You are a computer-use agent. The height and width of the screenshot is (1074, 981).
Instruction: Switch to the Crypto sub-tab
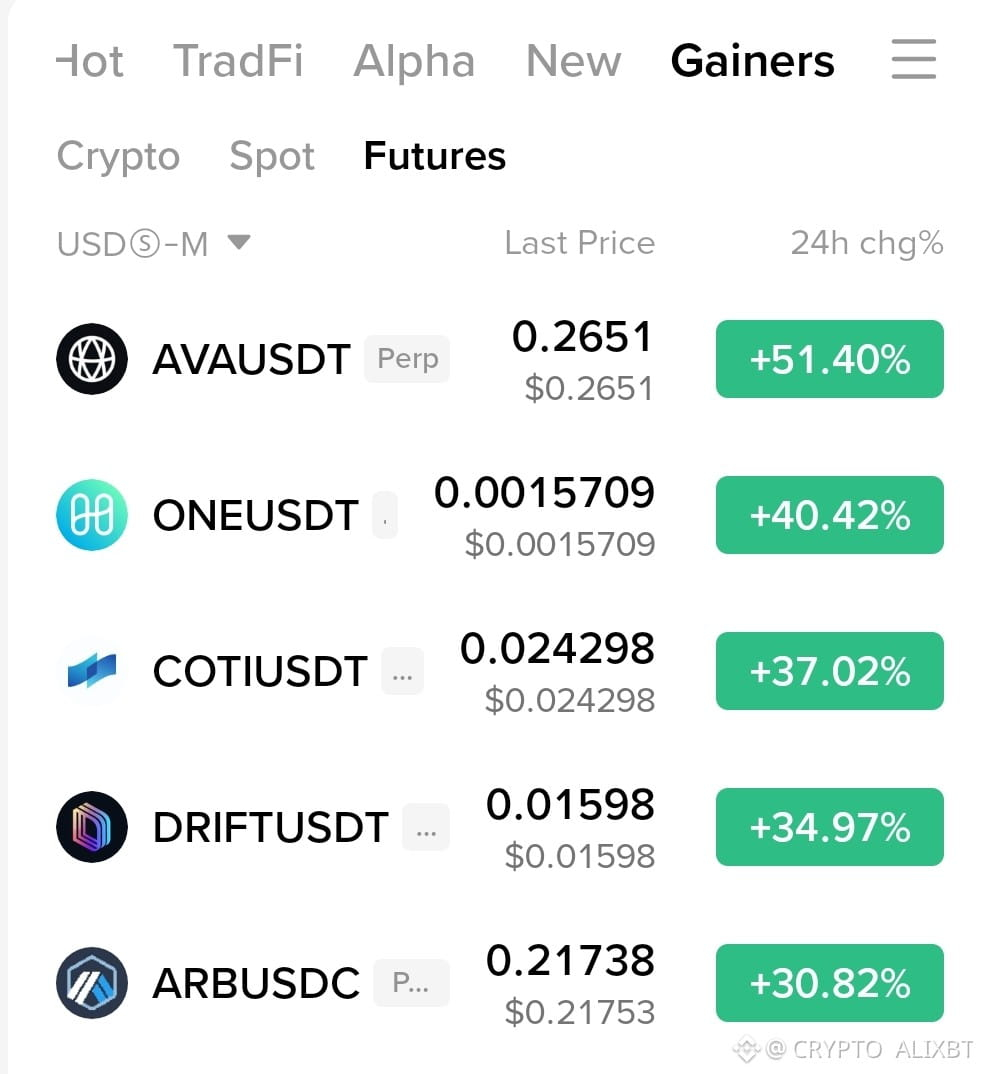click(118, 156)
